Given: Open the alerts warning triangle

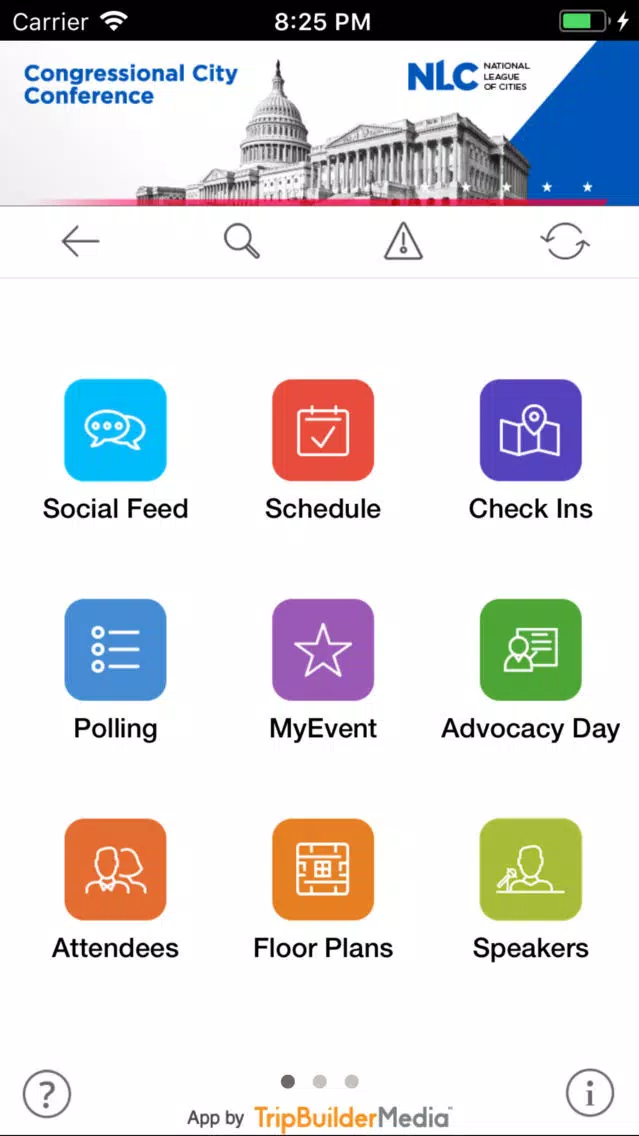Looking at the screenshot, I should click(403, 241).
